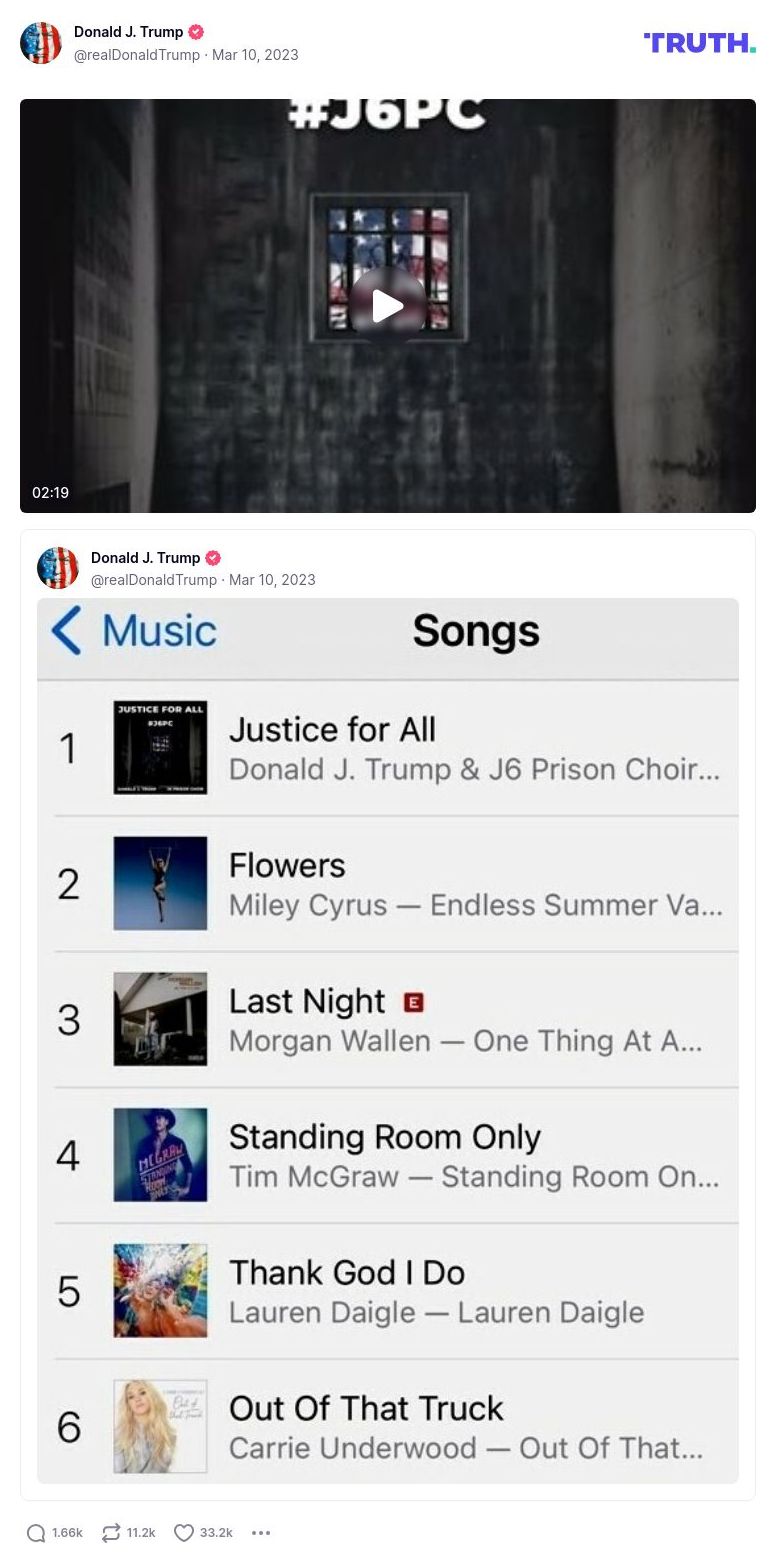The height and width of the screenshot is (1563, 777).
Task: Open the Truth Social logo link
Action: pyautogui.click(x=699, y=42)
